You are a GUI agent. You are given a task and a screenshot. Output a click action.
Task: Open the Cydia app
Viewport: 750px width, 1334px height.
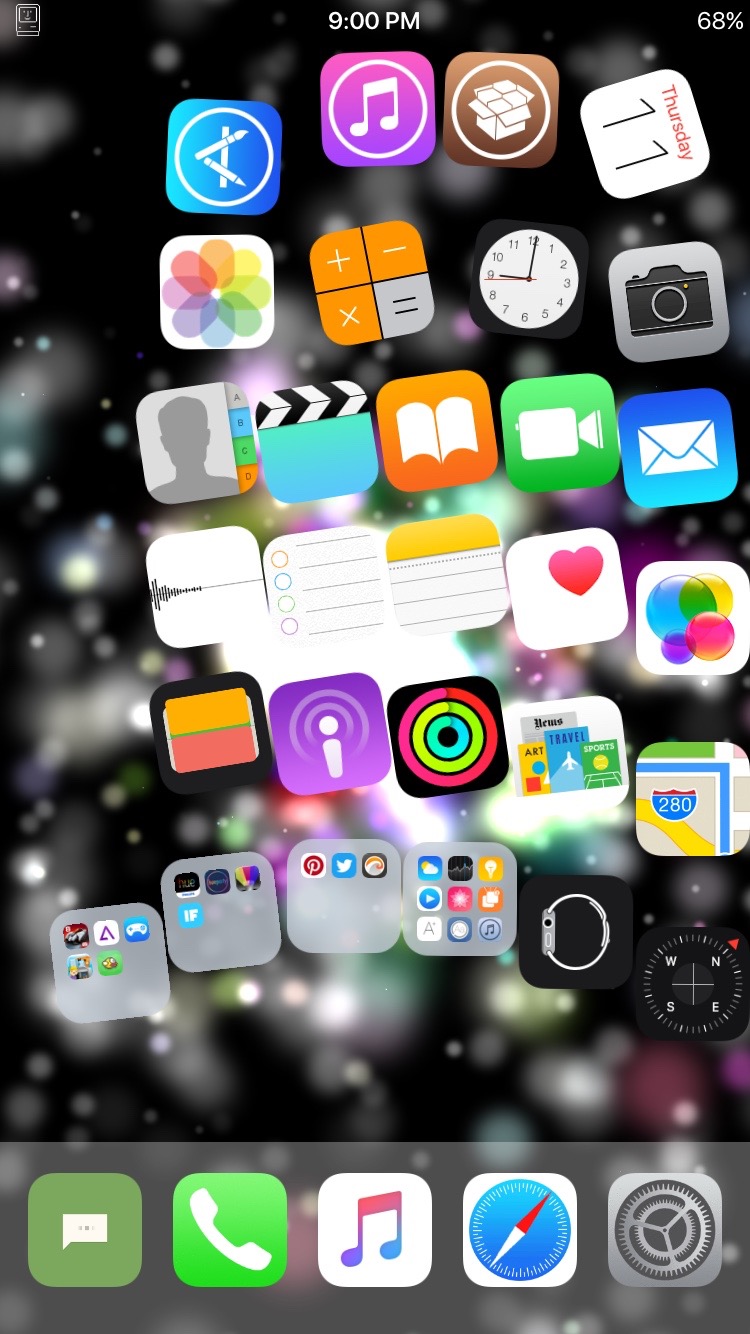tap(501, 110)
